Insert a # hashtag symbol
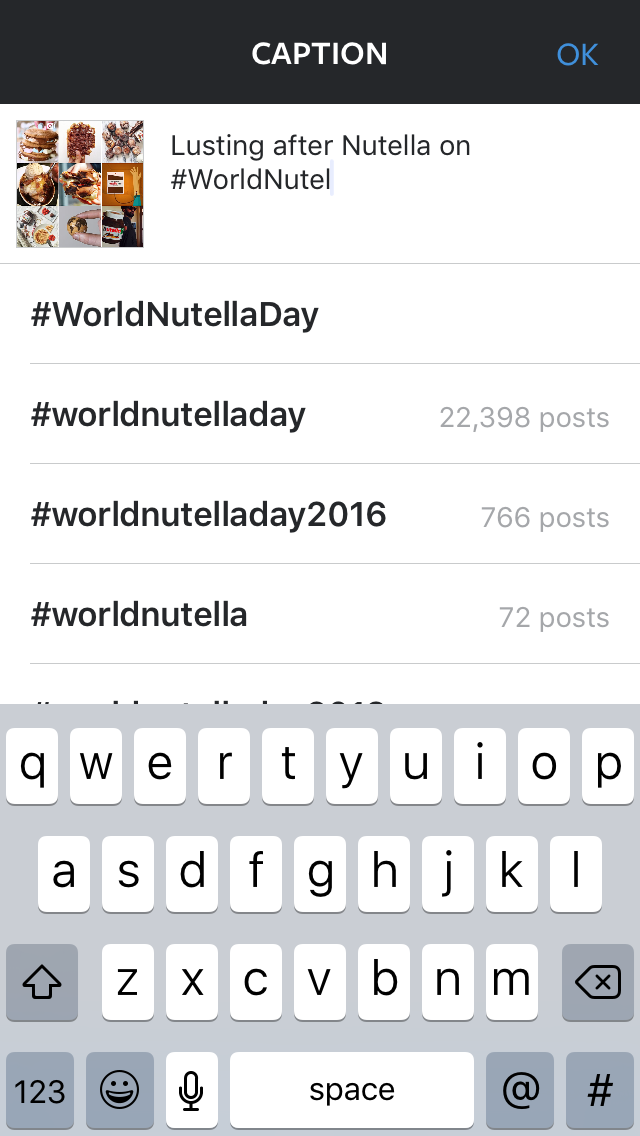Viewport: 640px width, 1136px height. [x=599, y=1091]
